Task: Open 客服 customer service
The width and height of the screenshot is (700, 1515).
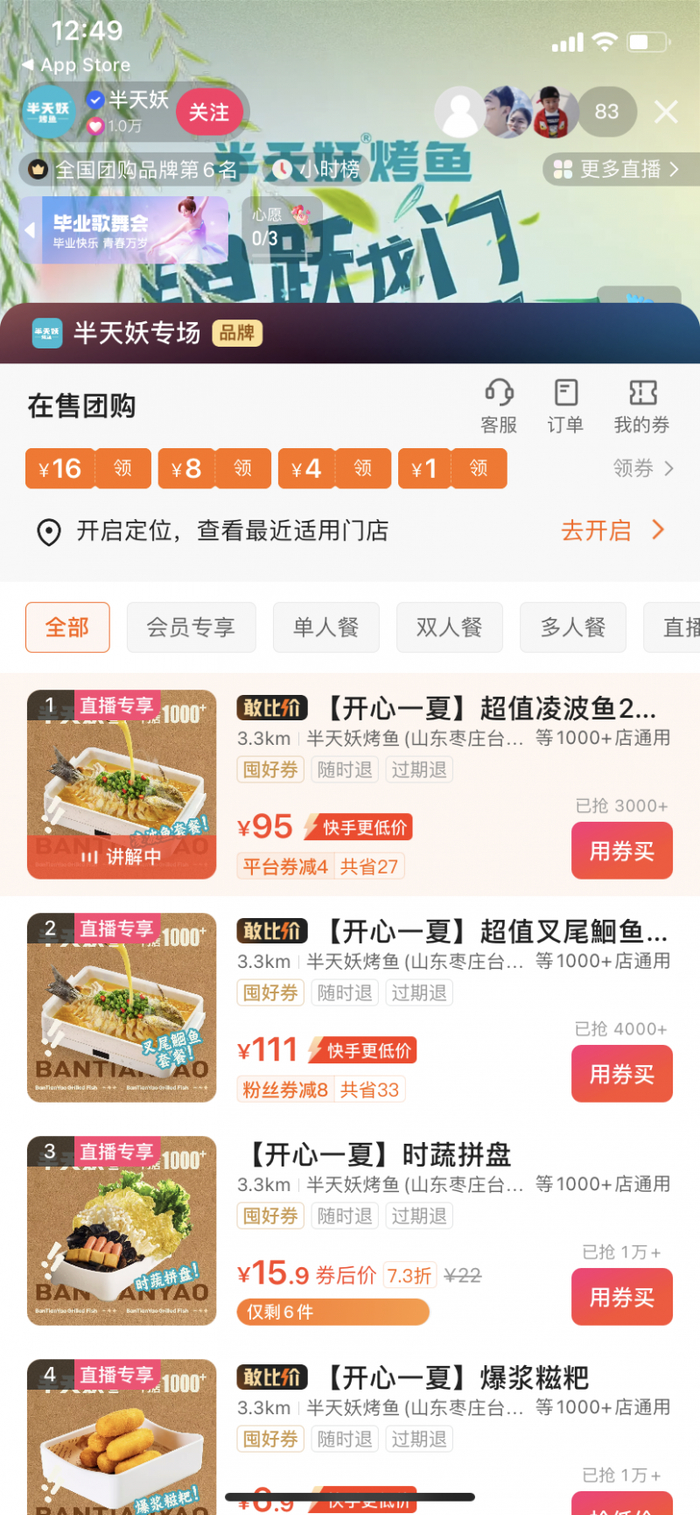Action: [x=498, y=406]
